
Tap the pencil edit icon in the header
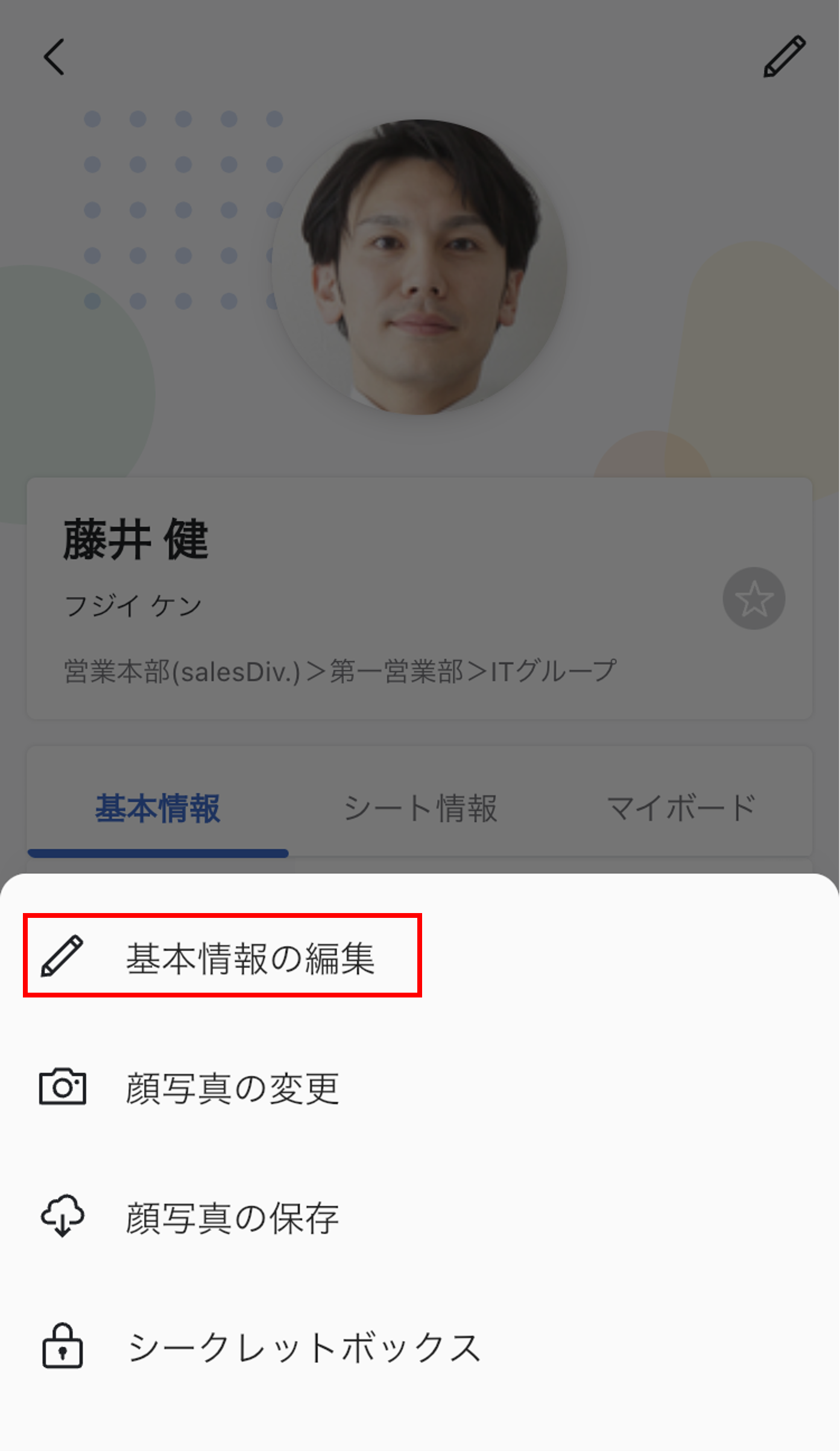click(x=784, y=57)
